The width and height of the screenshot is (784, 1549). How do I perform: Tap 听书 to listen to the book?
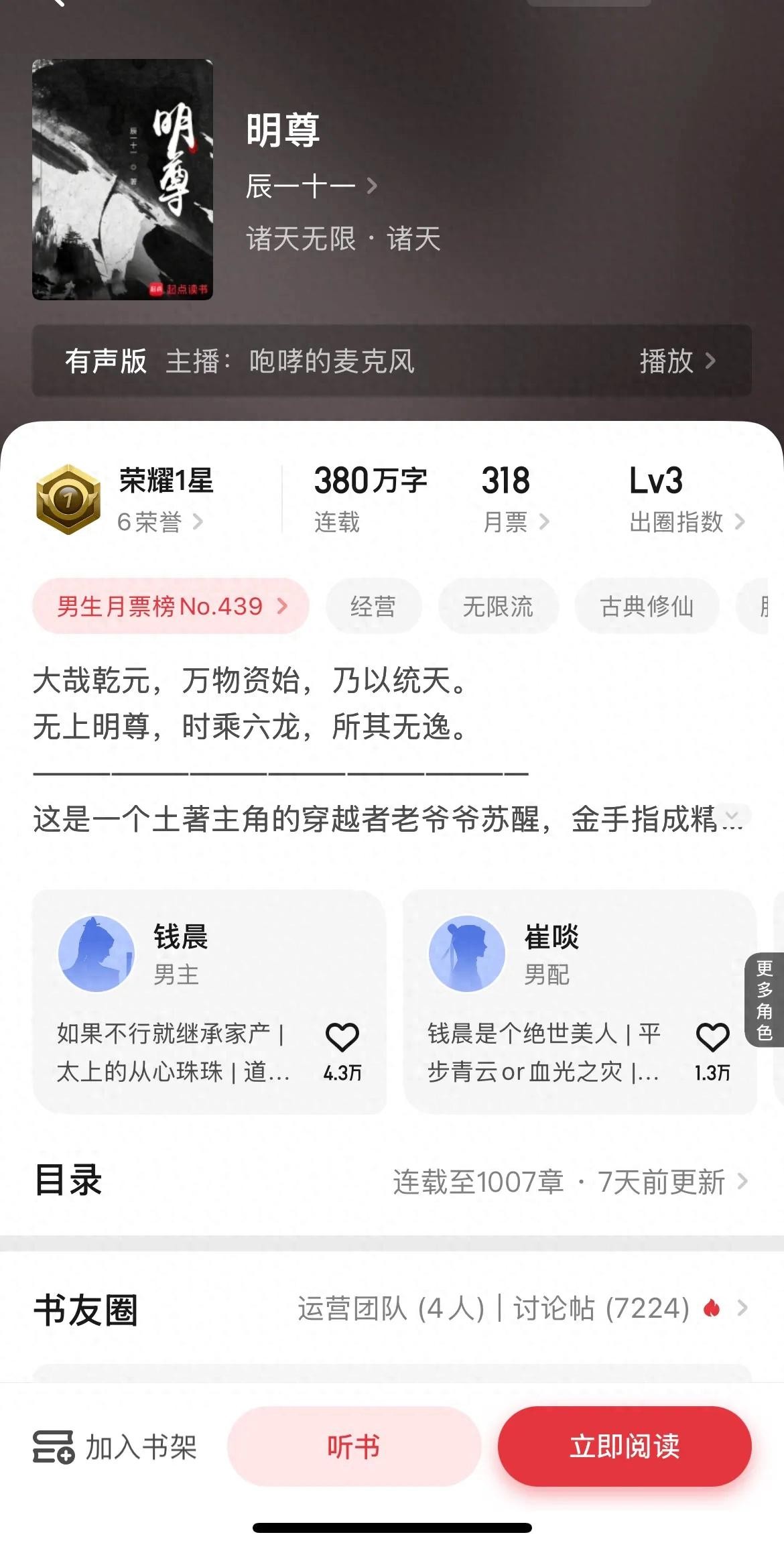(x=354, y=1446)
